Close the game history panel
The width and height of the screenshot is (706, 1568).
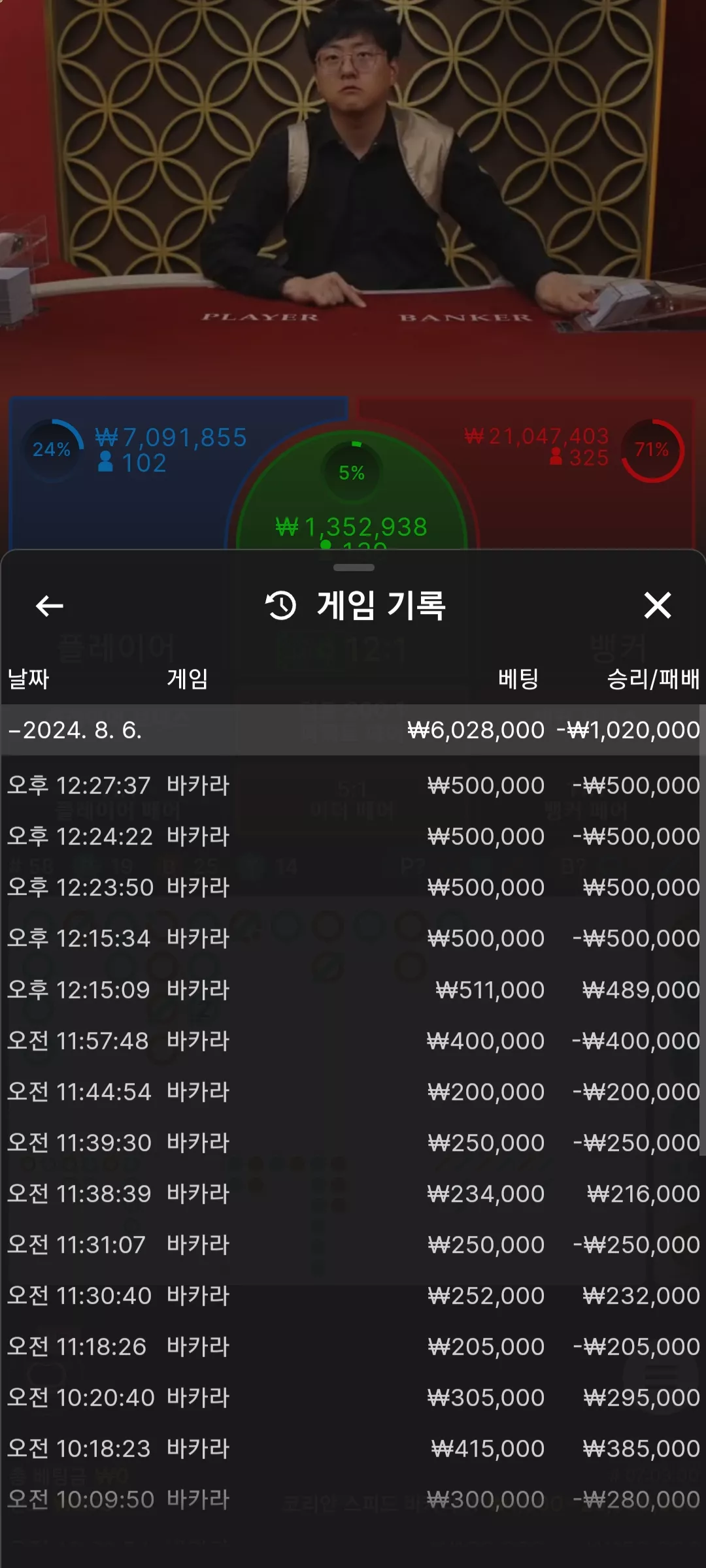[657, 605]
